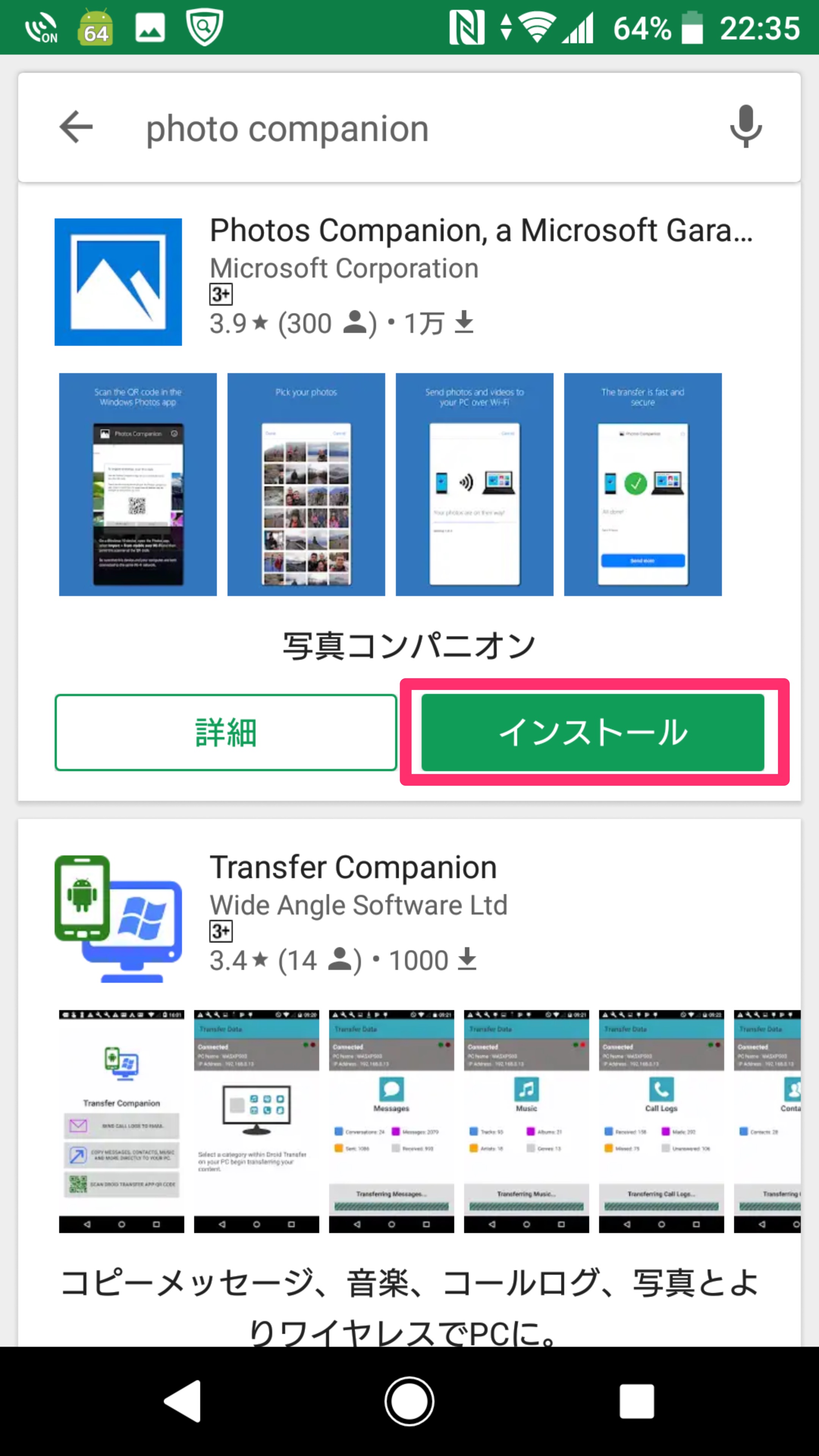View the 'Scan the QR code' screenshot
The height and width of the screenshot is (1456, 819).
pos(138,484)
